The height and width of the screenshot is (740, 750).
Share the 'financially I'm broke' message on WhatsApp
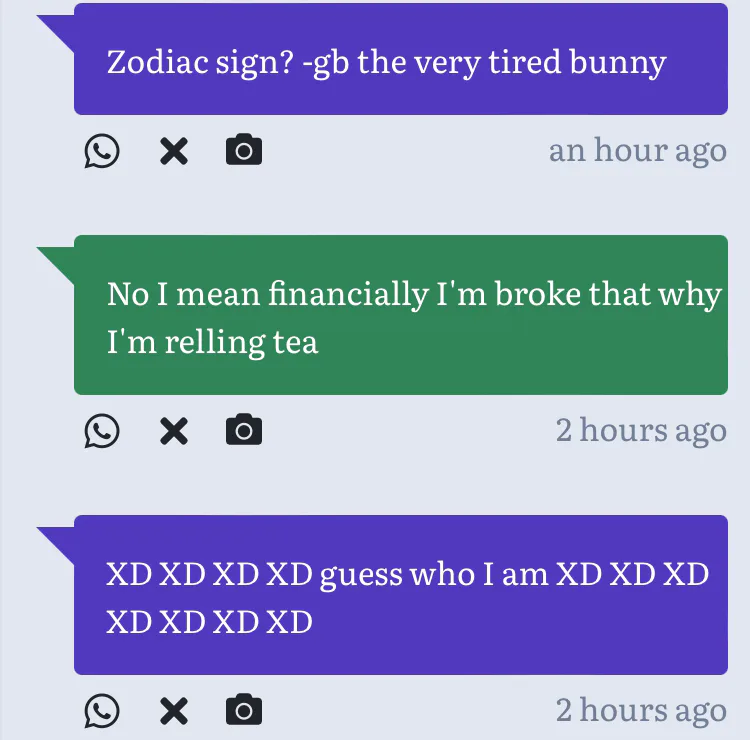tap(102, 431)
